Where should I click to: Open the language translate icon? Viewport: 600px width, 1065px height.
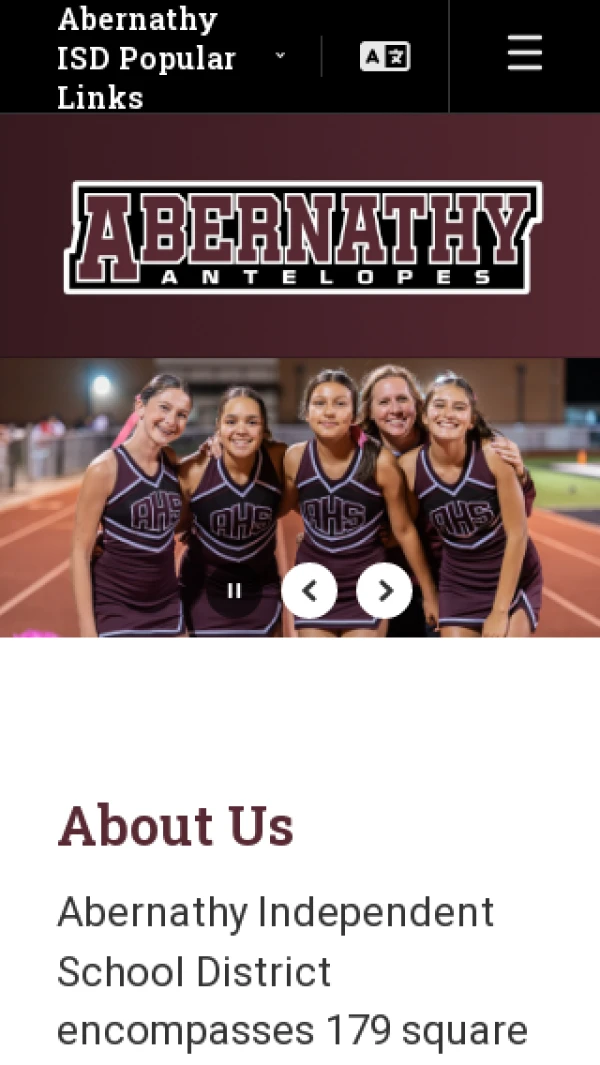coord(385,57)
